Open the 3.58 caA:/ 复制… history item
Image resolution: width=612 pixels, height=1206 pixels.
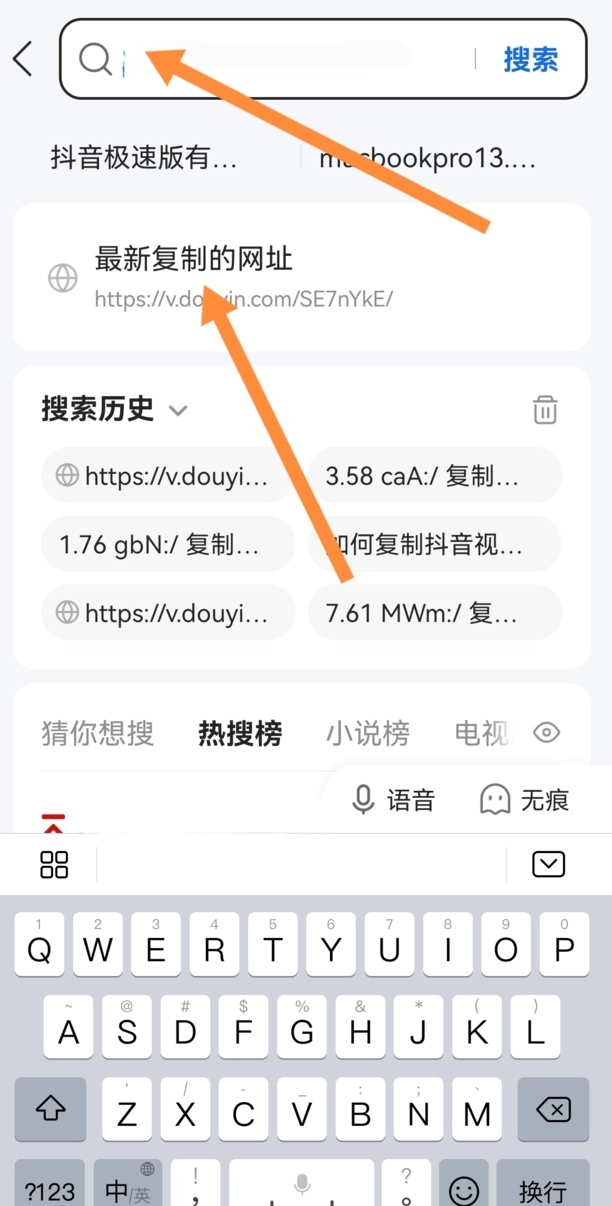point(435,476)
